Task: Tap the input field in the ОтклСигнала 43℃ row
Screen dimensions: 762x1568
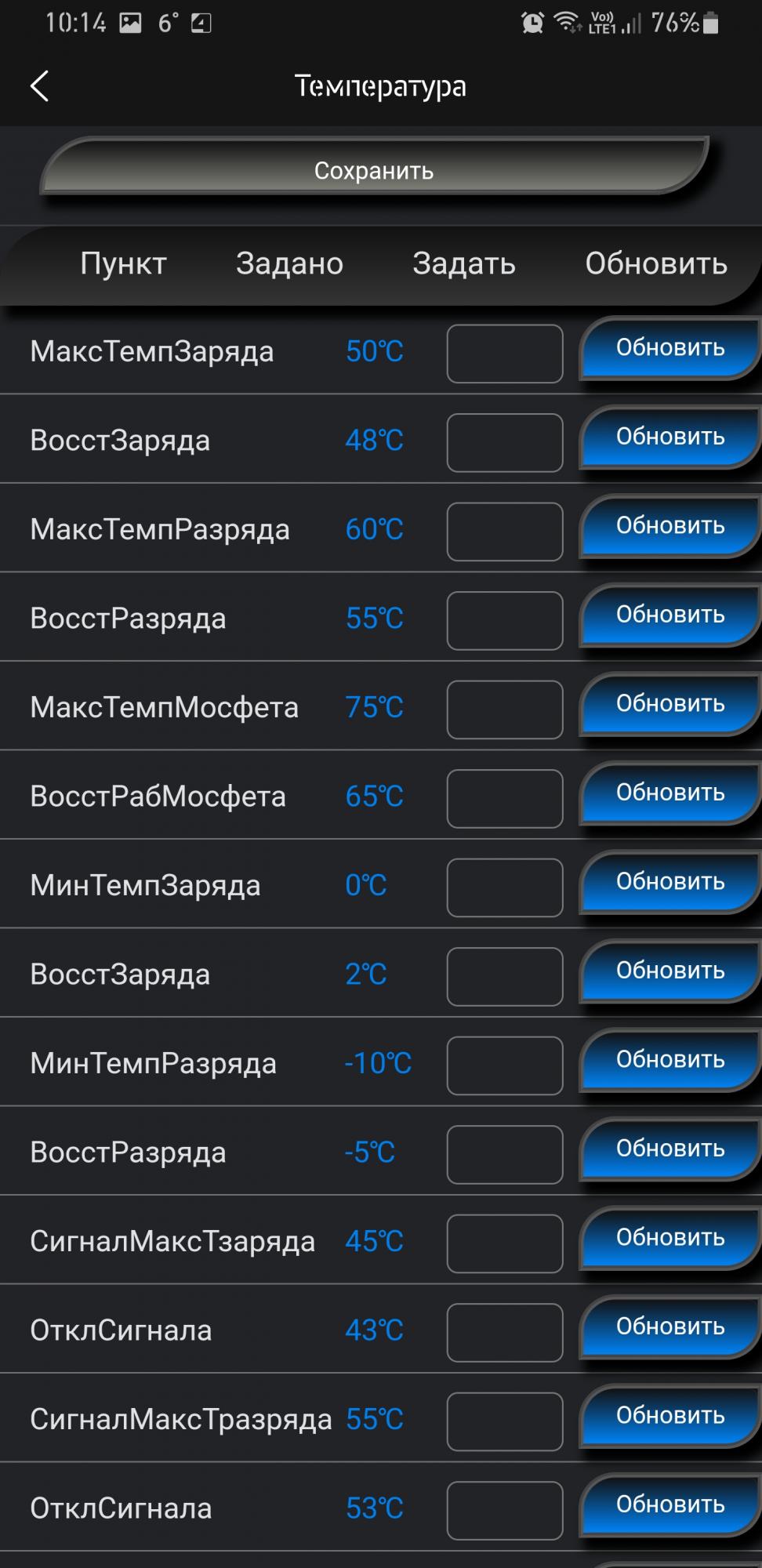Action: point(505,1332)
